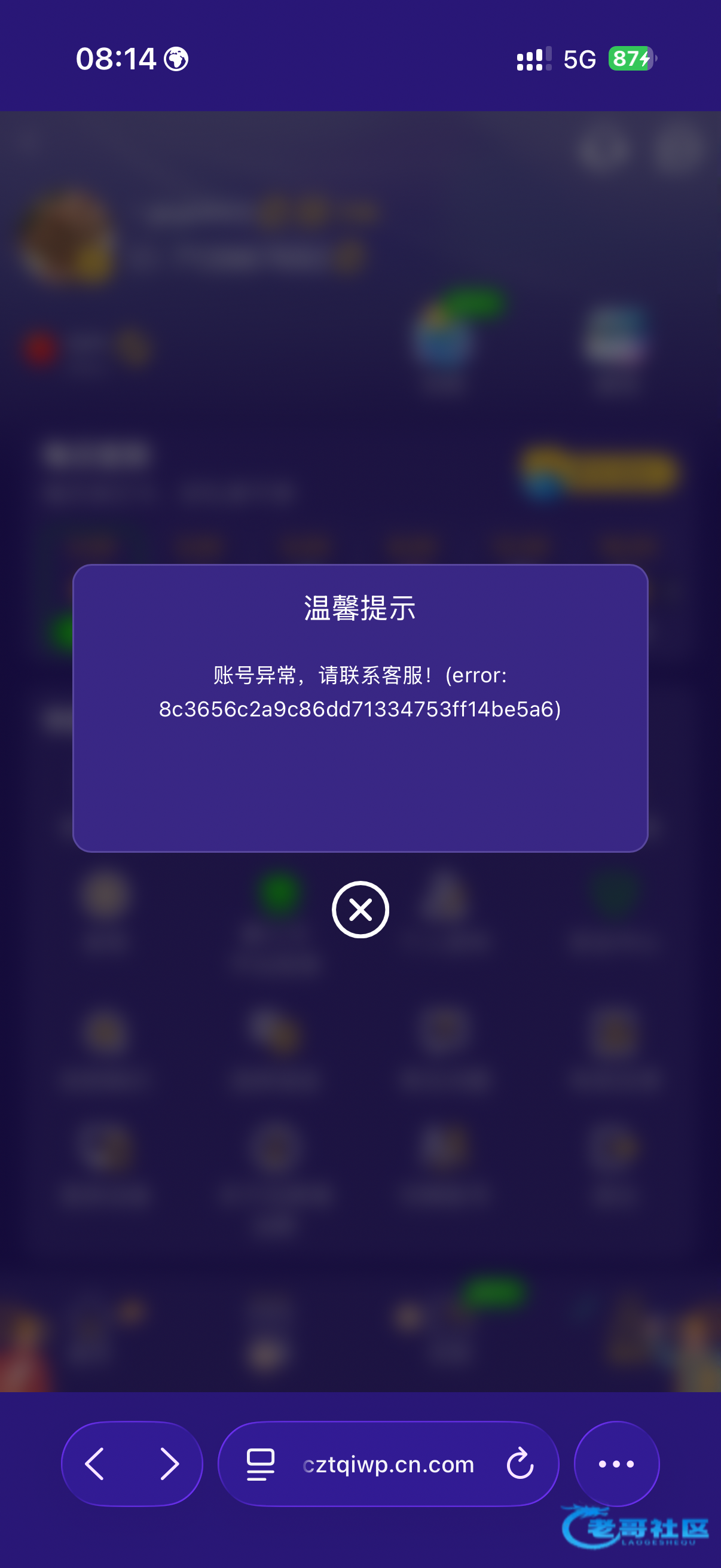Screen dimensions: 721x1568
Task: Reload the current page
Action: [x=520, y=1464]
